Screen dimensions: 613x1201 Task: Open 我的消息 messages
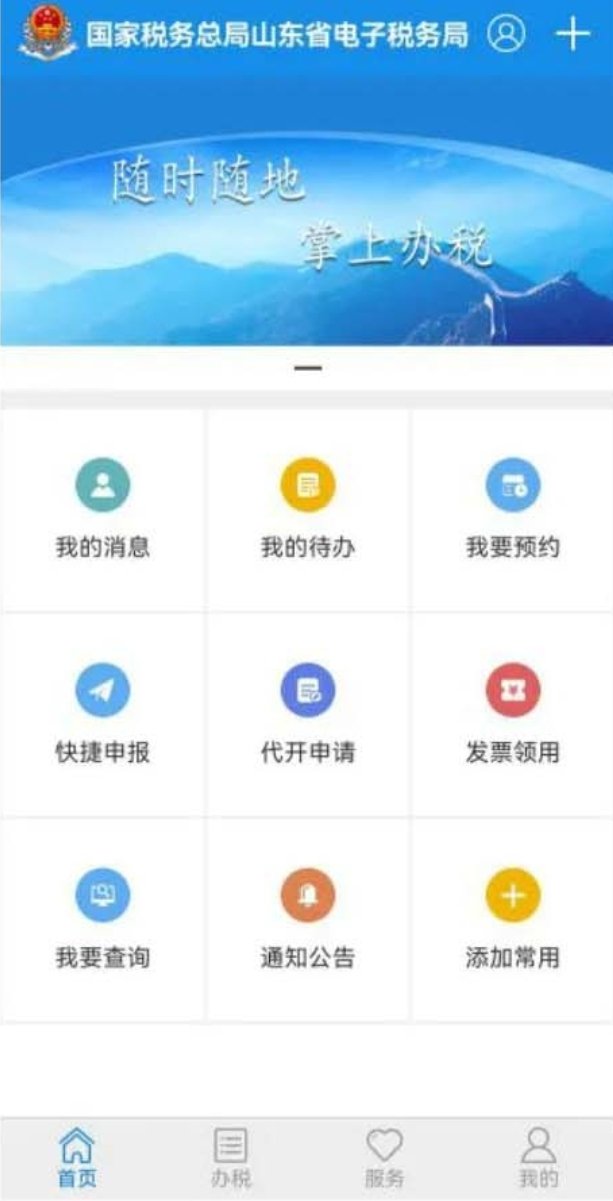pyautogui.click(x=103, y=509)
